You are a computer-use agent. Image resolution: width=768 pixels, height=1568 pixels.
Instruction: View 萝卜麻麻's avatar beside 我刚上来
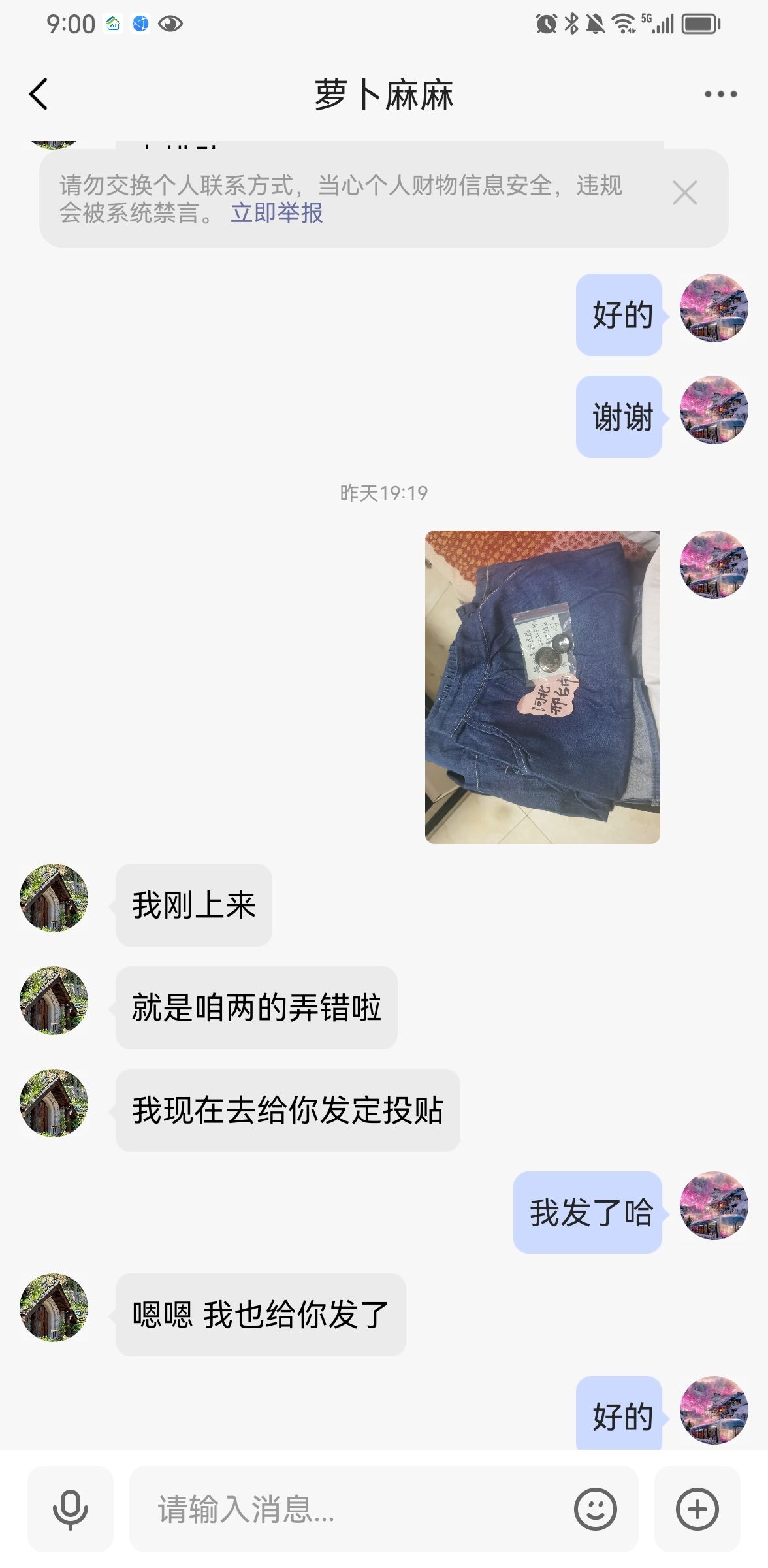tap(54, 898)
